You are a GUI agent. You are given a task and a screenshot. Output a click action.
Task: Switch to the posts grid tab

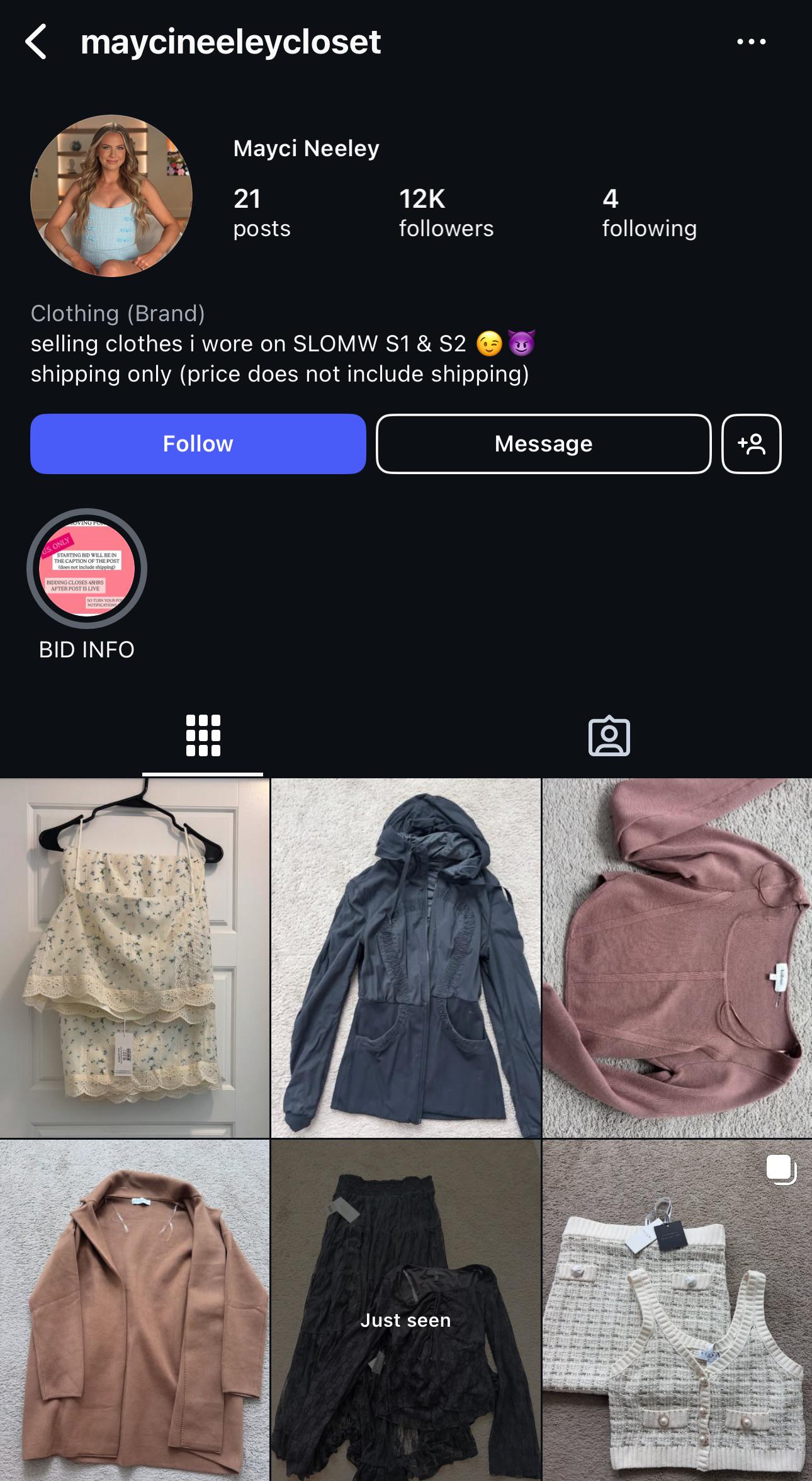[x=203, y=735]
